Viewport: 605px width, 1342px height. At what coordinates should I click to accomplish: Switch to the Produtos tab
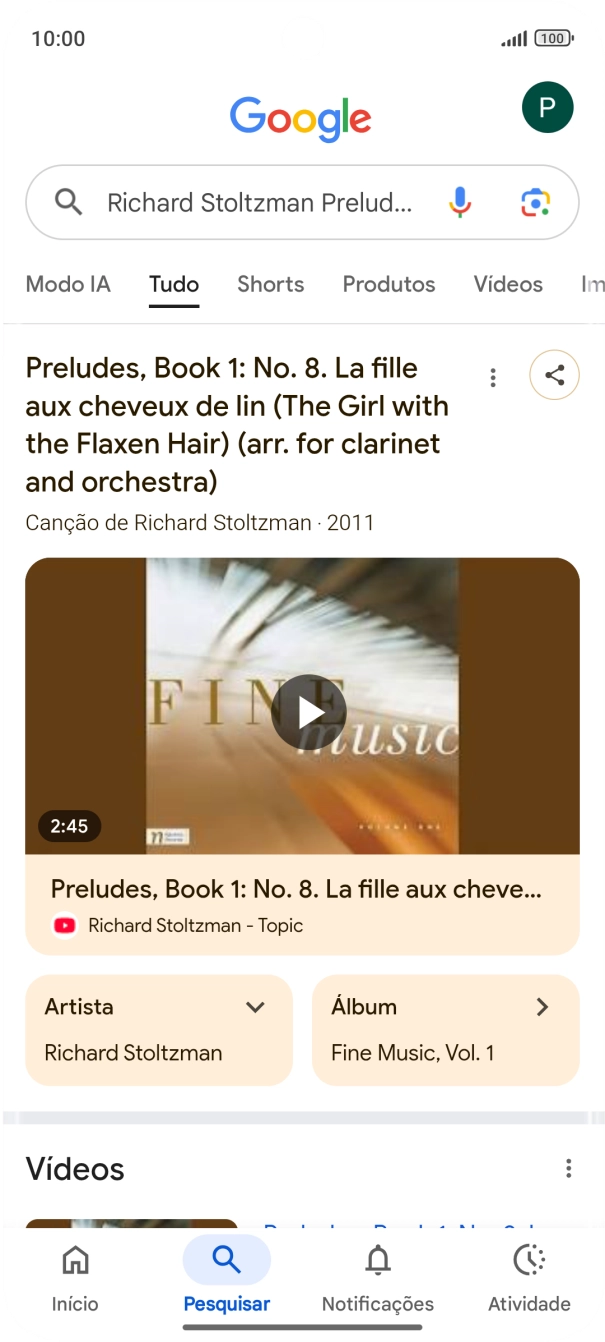[389, 284]
